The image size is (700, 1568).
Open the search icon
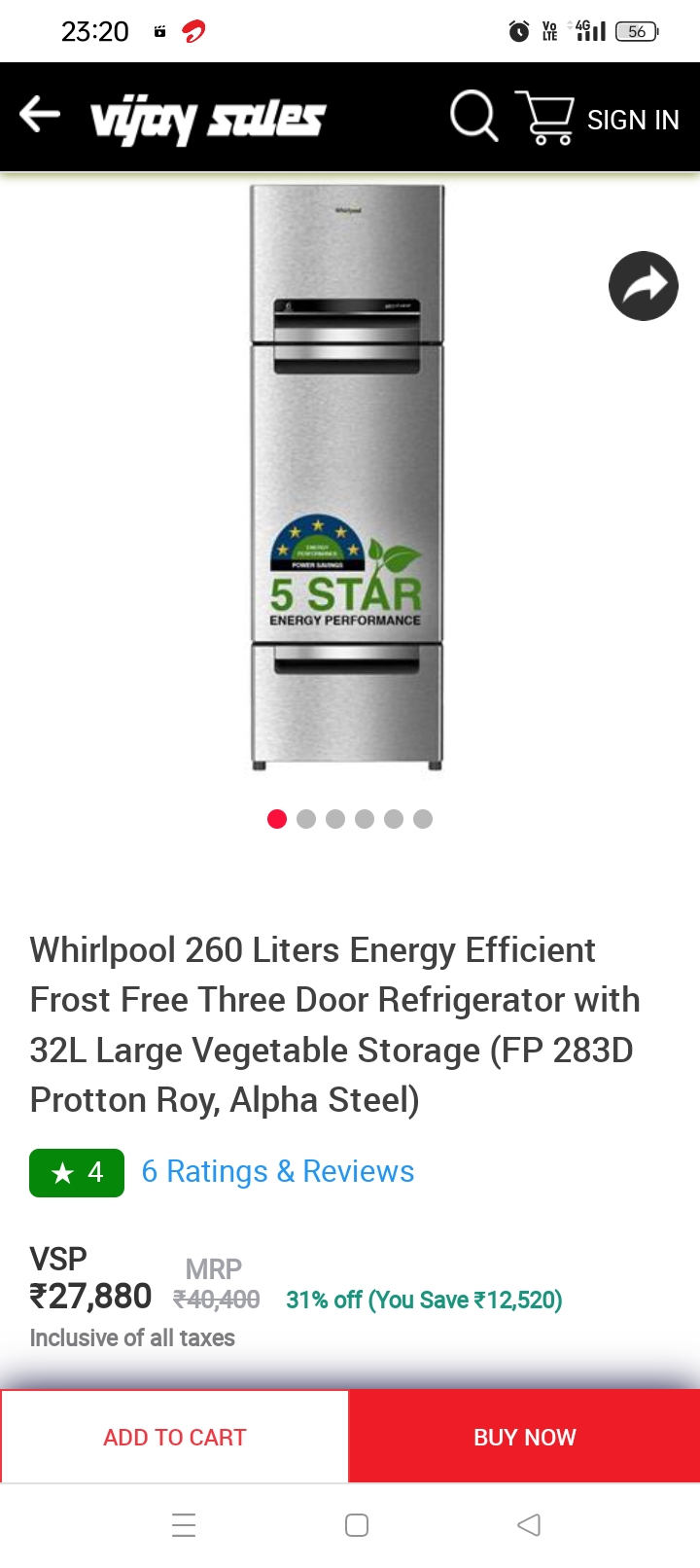[473, 117]
